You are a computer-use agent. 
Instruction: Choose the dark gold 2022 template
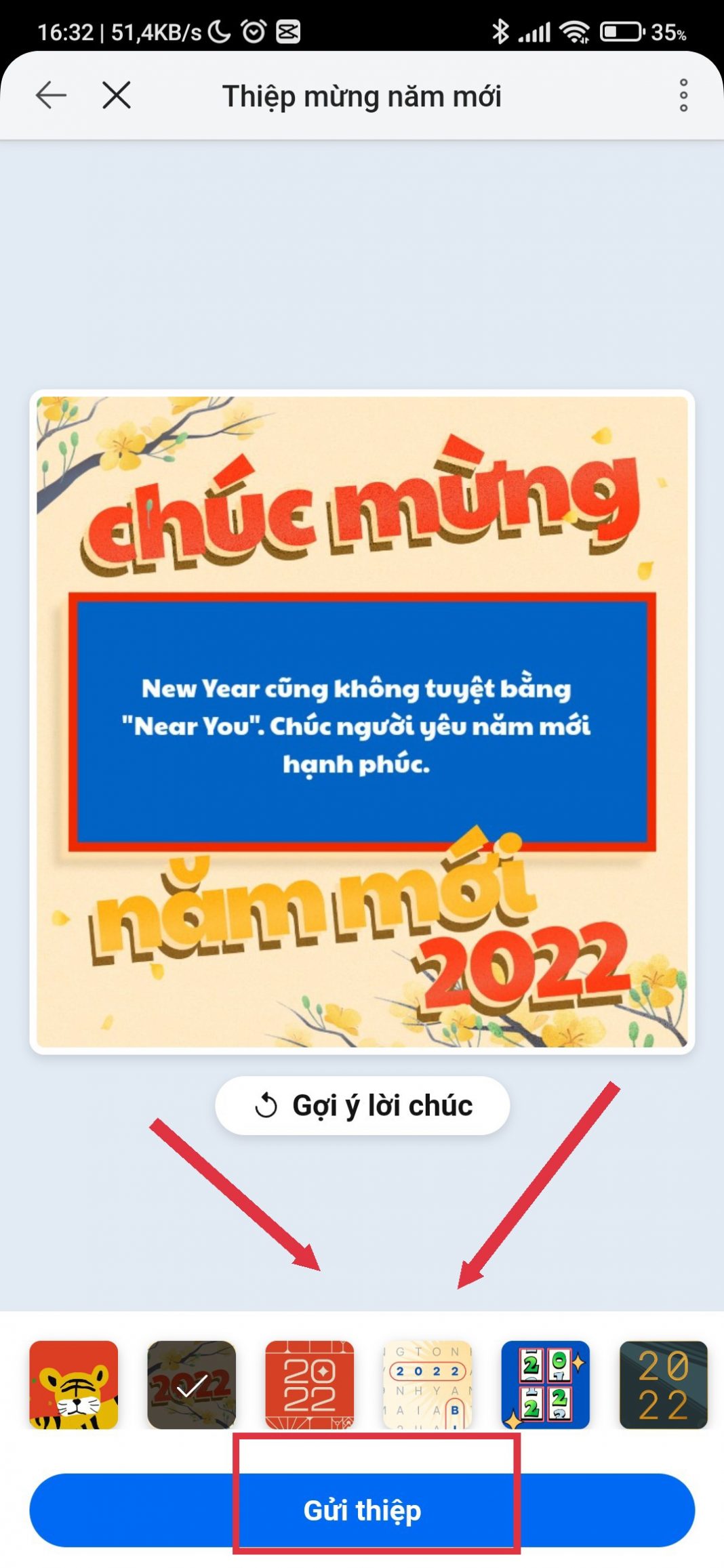(663, 1384)
